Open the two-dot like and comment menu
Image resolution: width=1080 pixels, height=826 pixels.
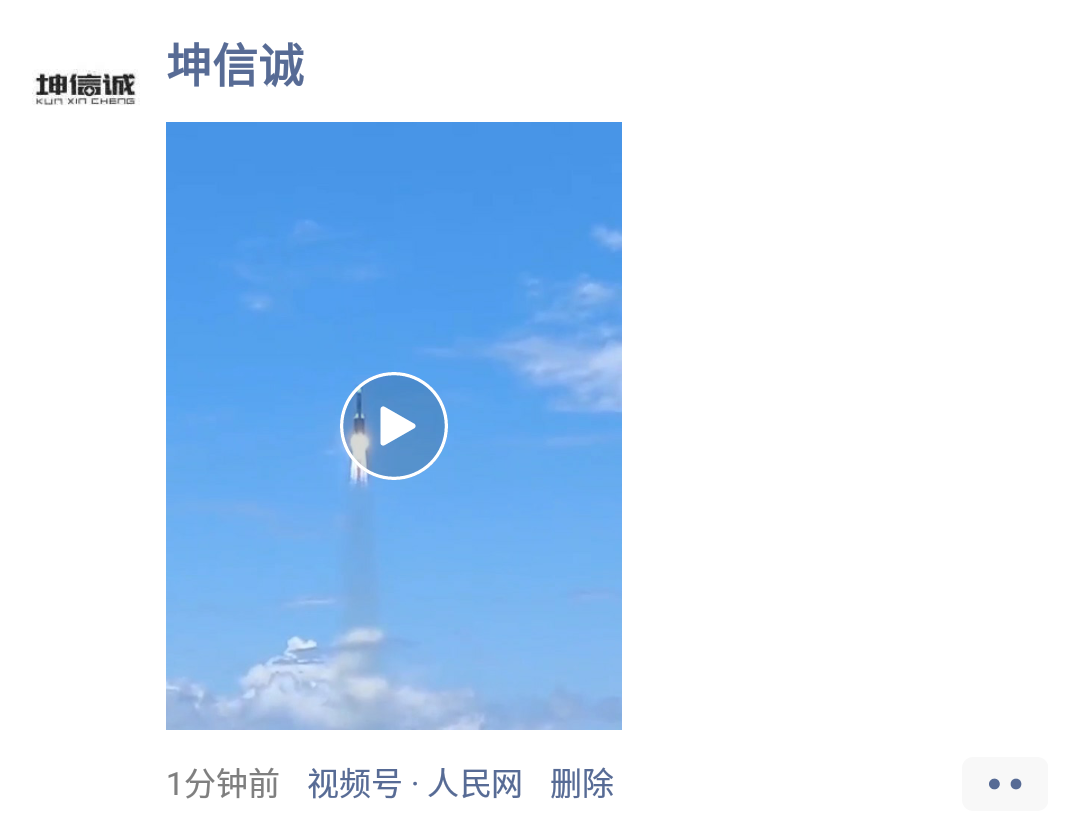click(1004, 784)
